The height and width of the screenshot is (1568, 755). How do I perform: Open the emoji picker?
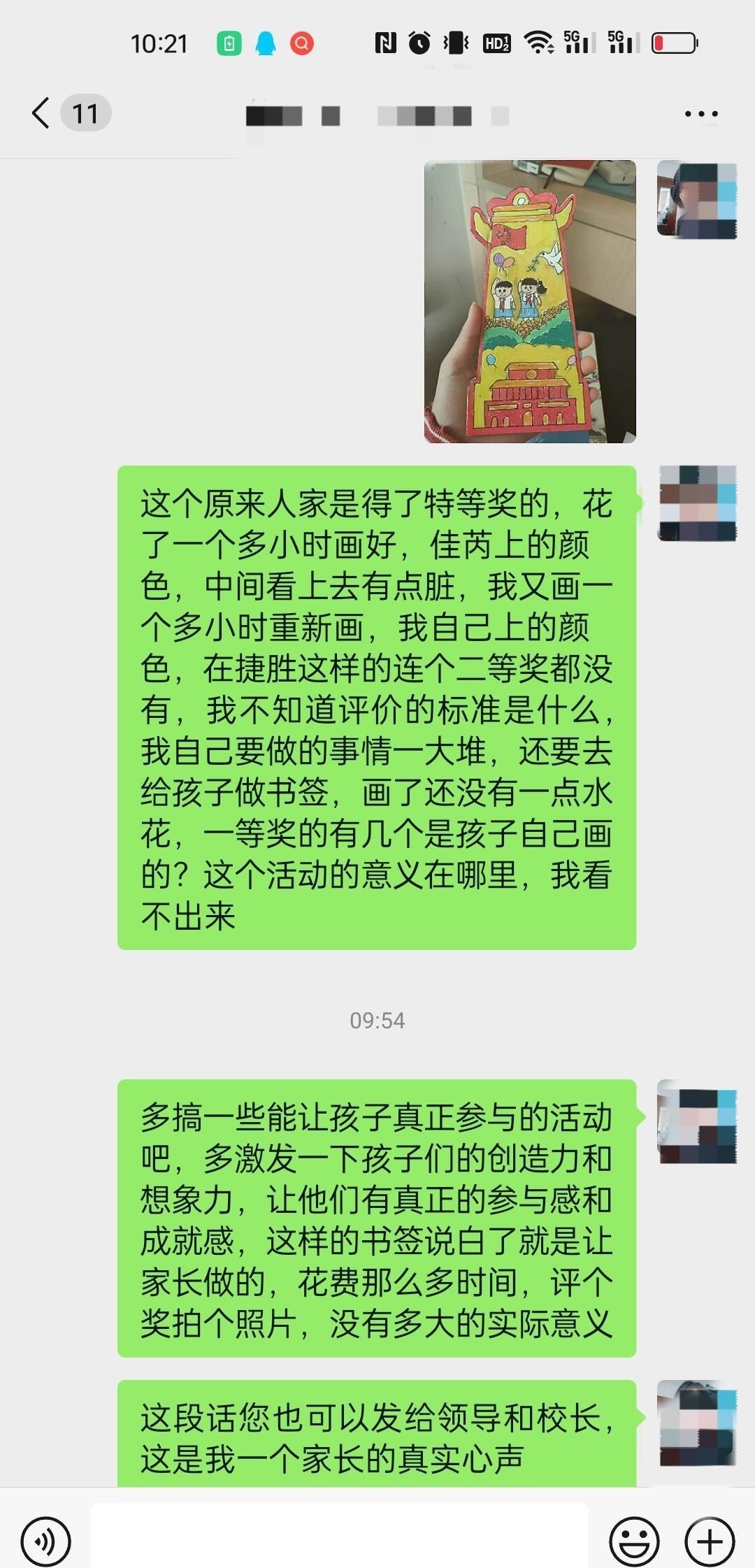coord(634,1541)
